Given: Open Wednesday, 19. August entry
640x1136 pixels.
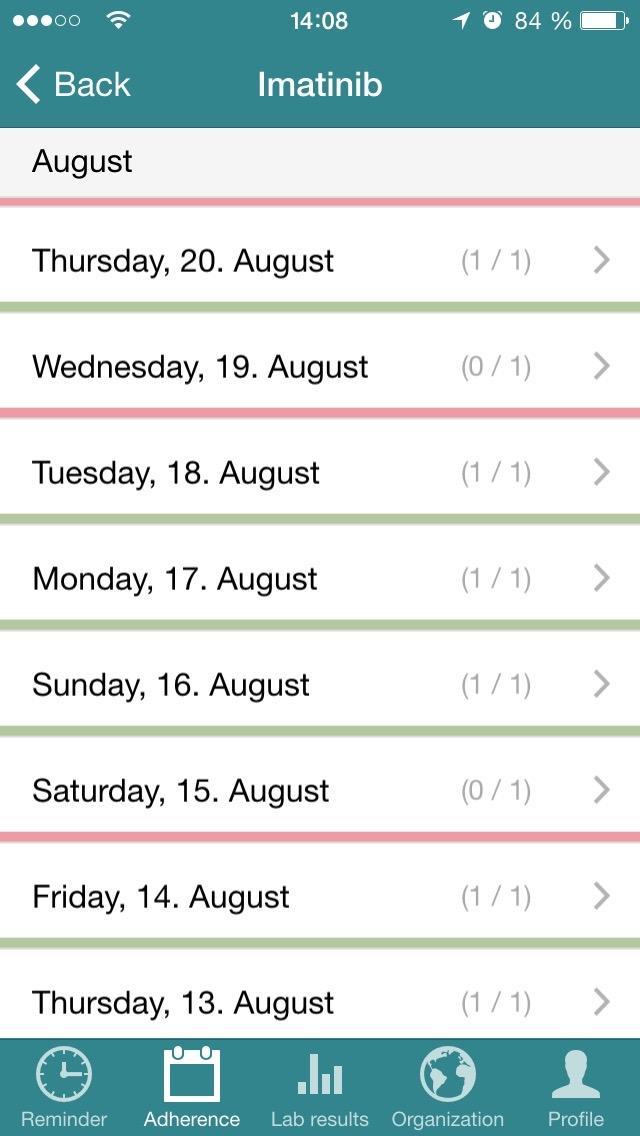Looking at the screenshot, I should [320, 367].
